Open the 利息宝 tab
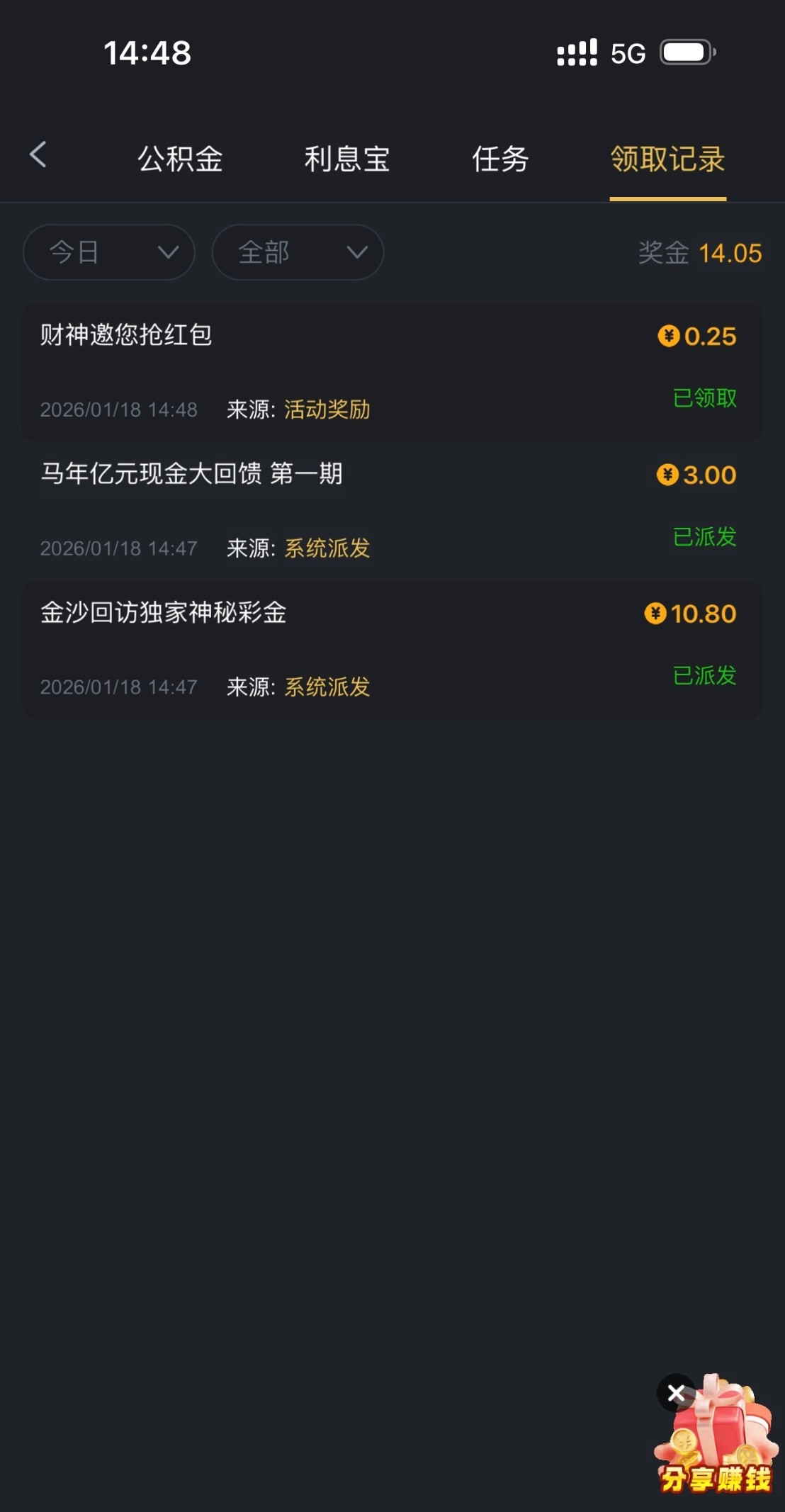 tap(347, 159)
